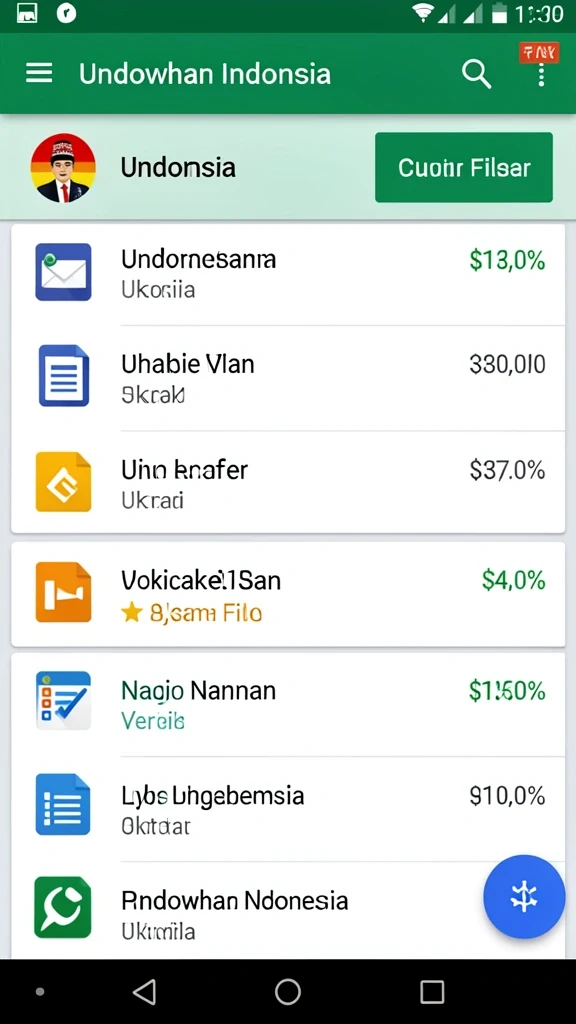
Task: Tap the Cuohr Filsar button
Action: click(x=464, y=167)
